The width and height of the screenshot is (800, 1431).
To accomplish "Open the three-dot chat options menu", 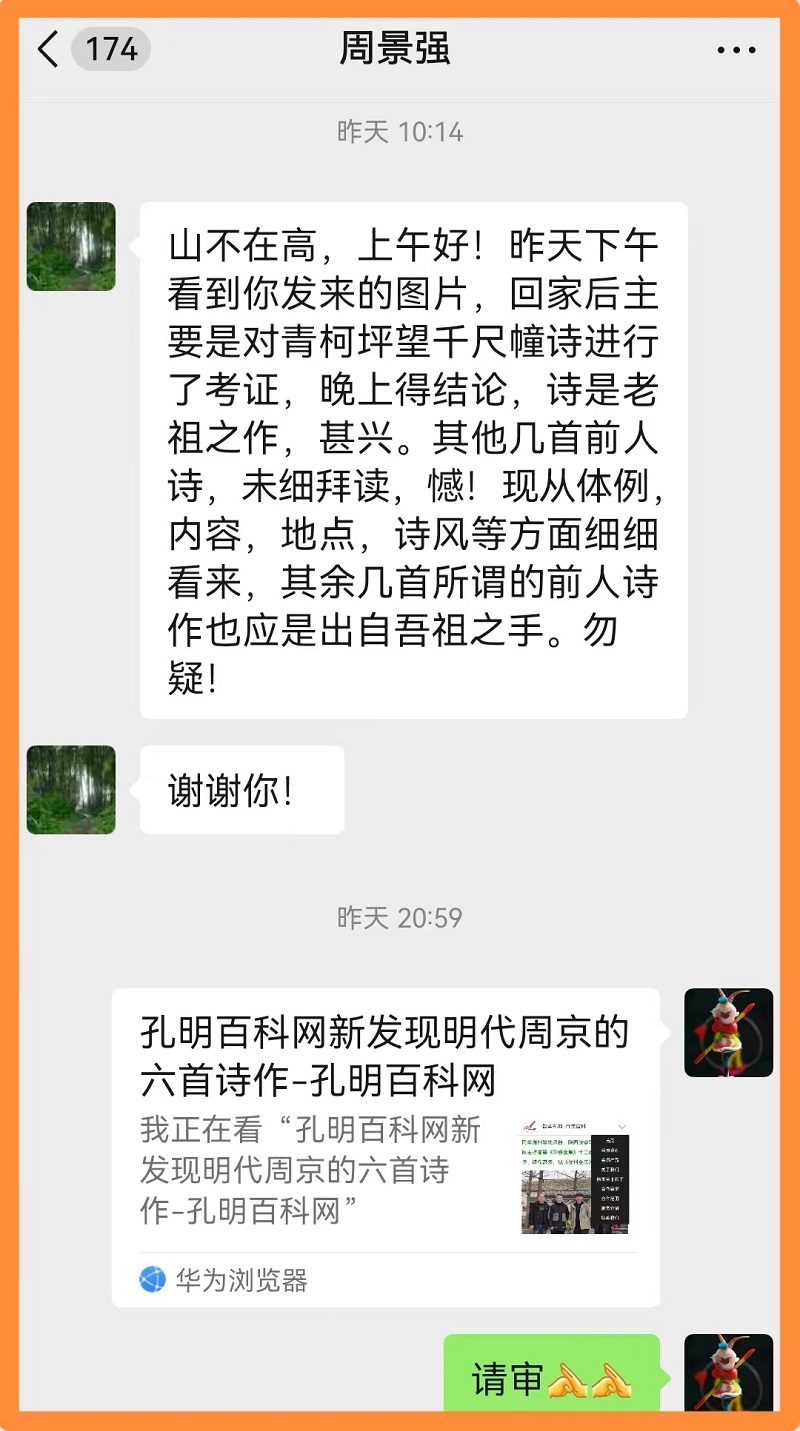I will (x=736, y=49).
